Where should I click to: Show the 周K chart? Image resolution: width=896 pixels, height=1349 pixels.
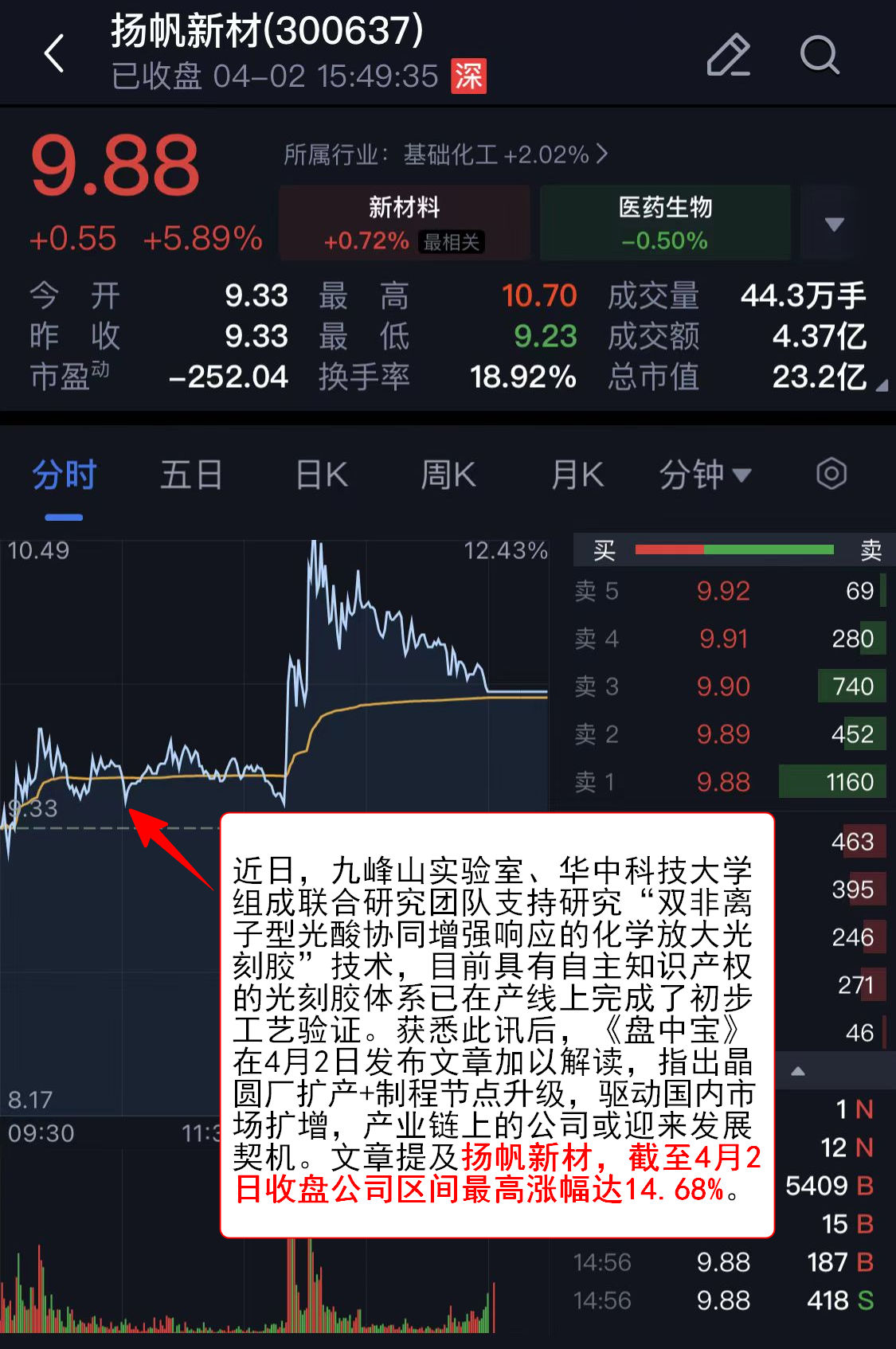point(448,475)
